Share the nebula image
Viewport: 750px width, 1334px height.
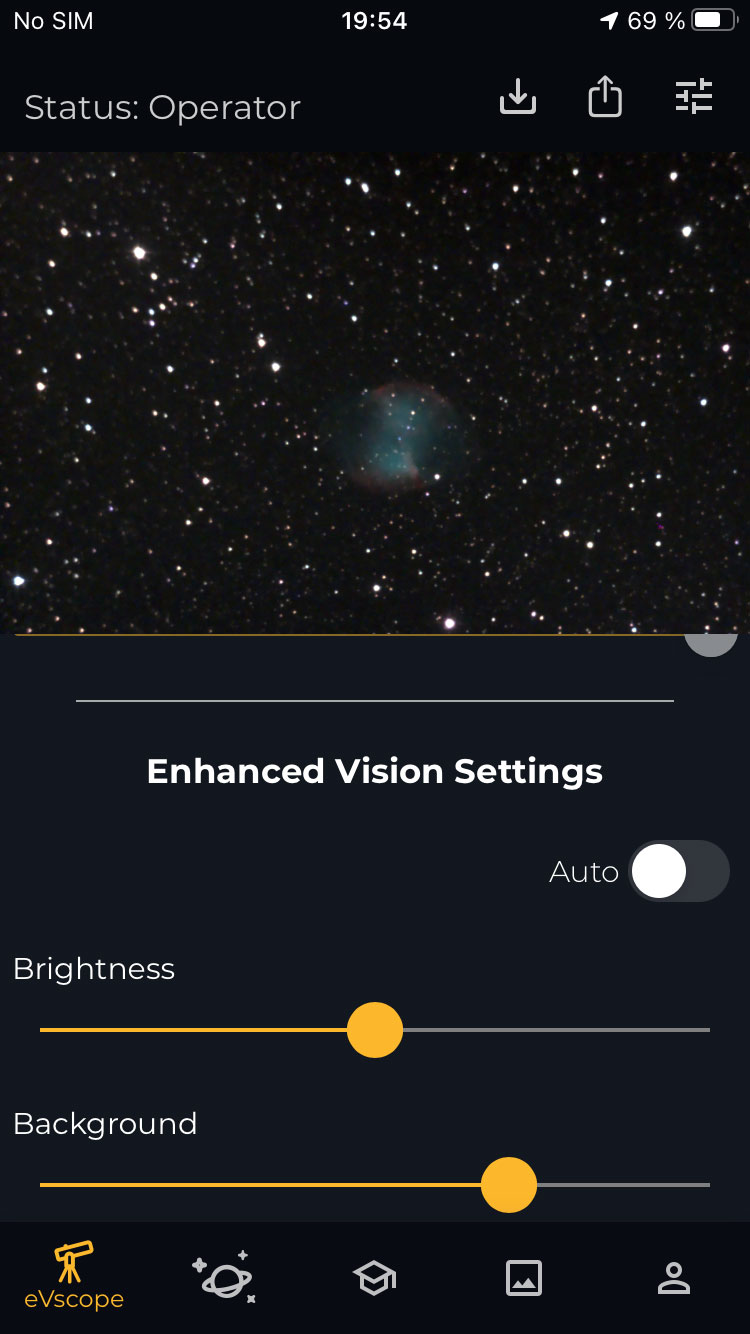605,97
